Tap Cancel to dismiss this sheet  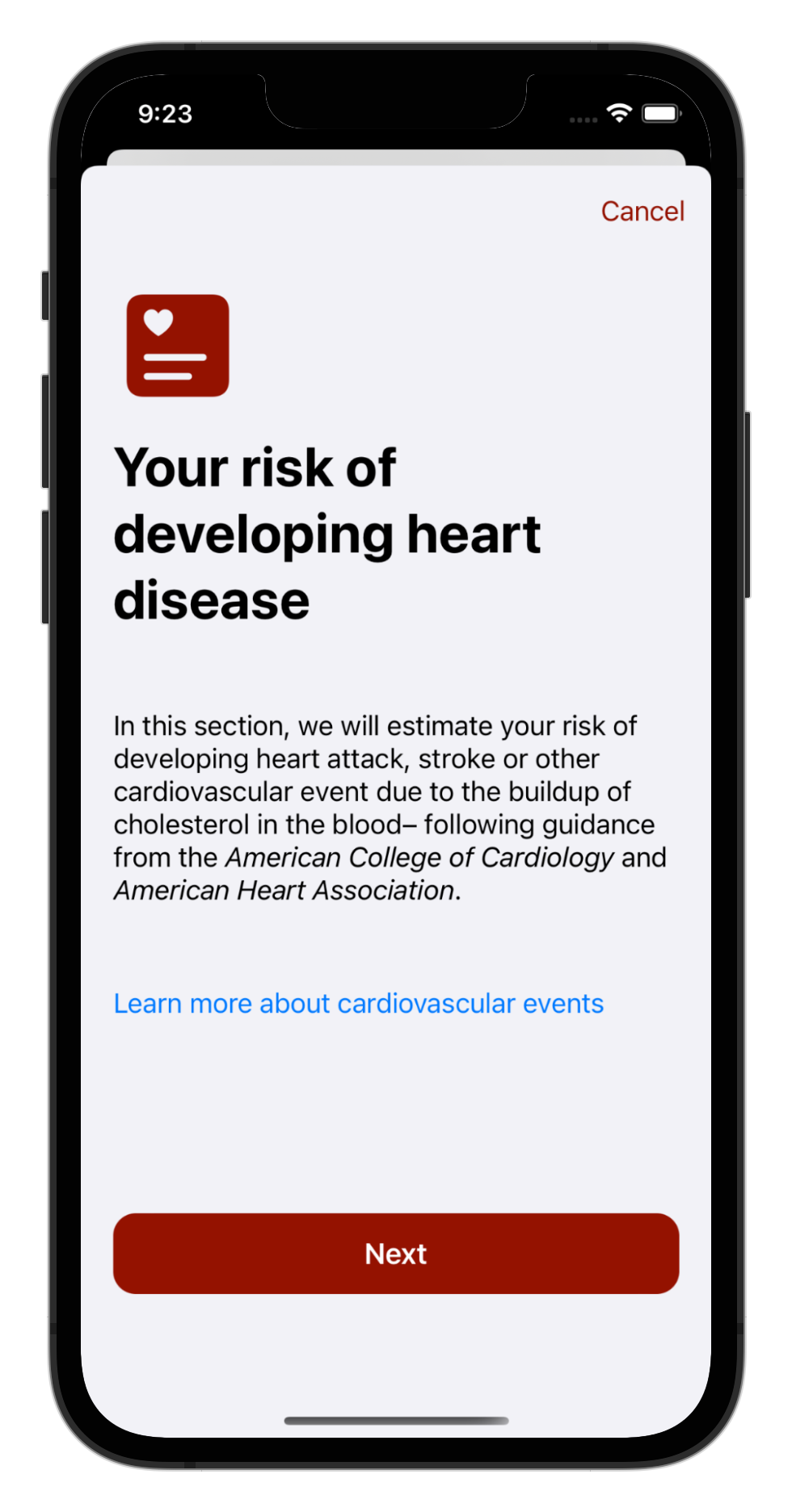click(642, 212)
